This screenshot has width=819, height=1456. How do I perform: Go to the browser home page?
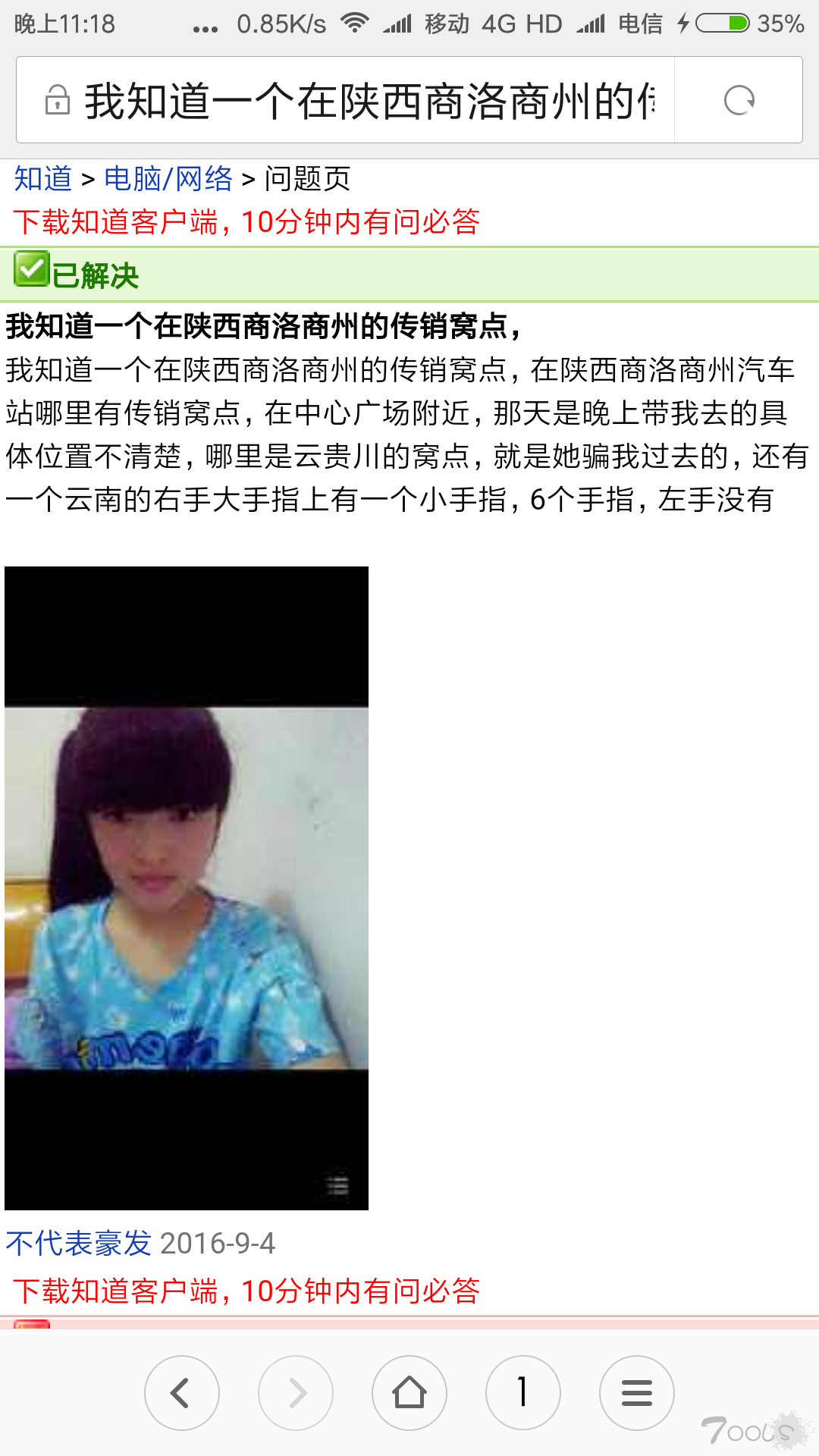pos(409,1393)
